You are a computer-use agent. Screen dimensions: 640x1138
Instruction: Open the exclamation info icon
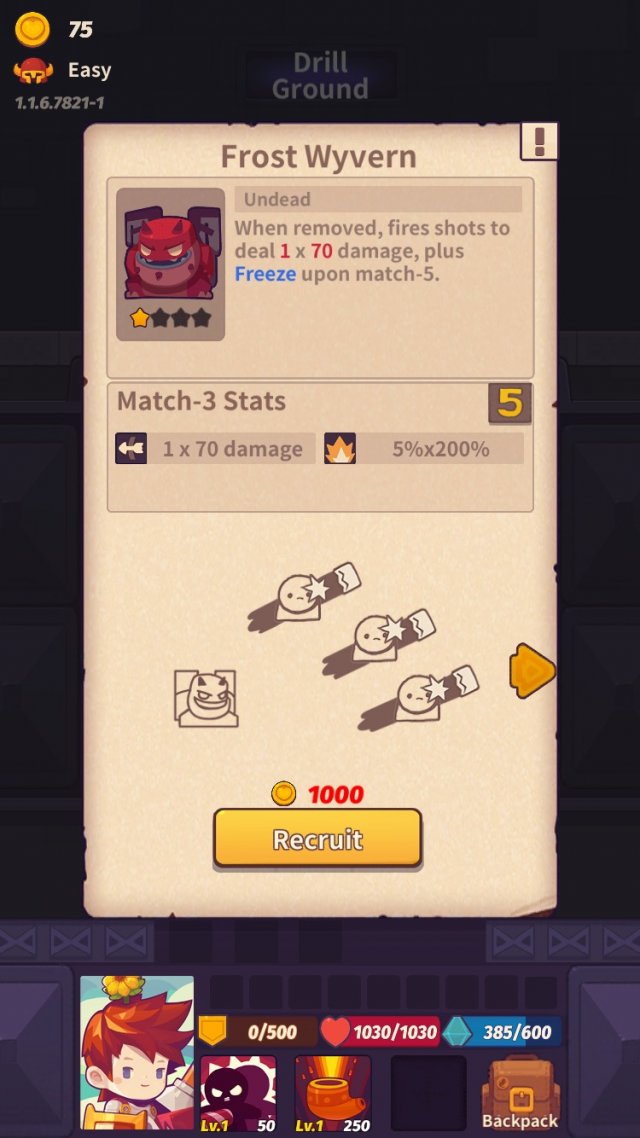tap(539, 141)
